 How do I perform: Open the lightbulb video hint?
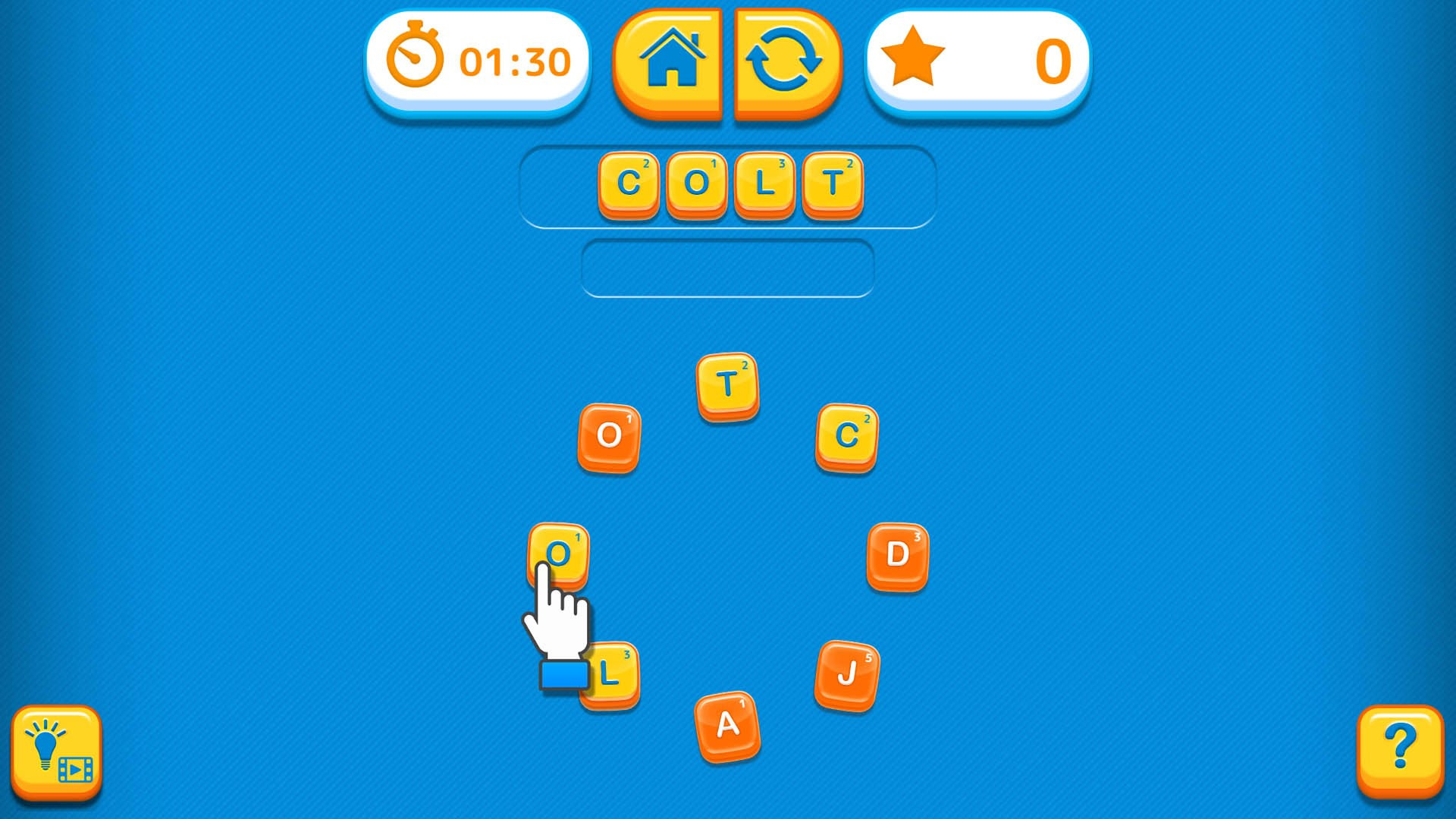pos(57,751)
